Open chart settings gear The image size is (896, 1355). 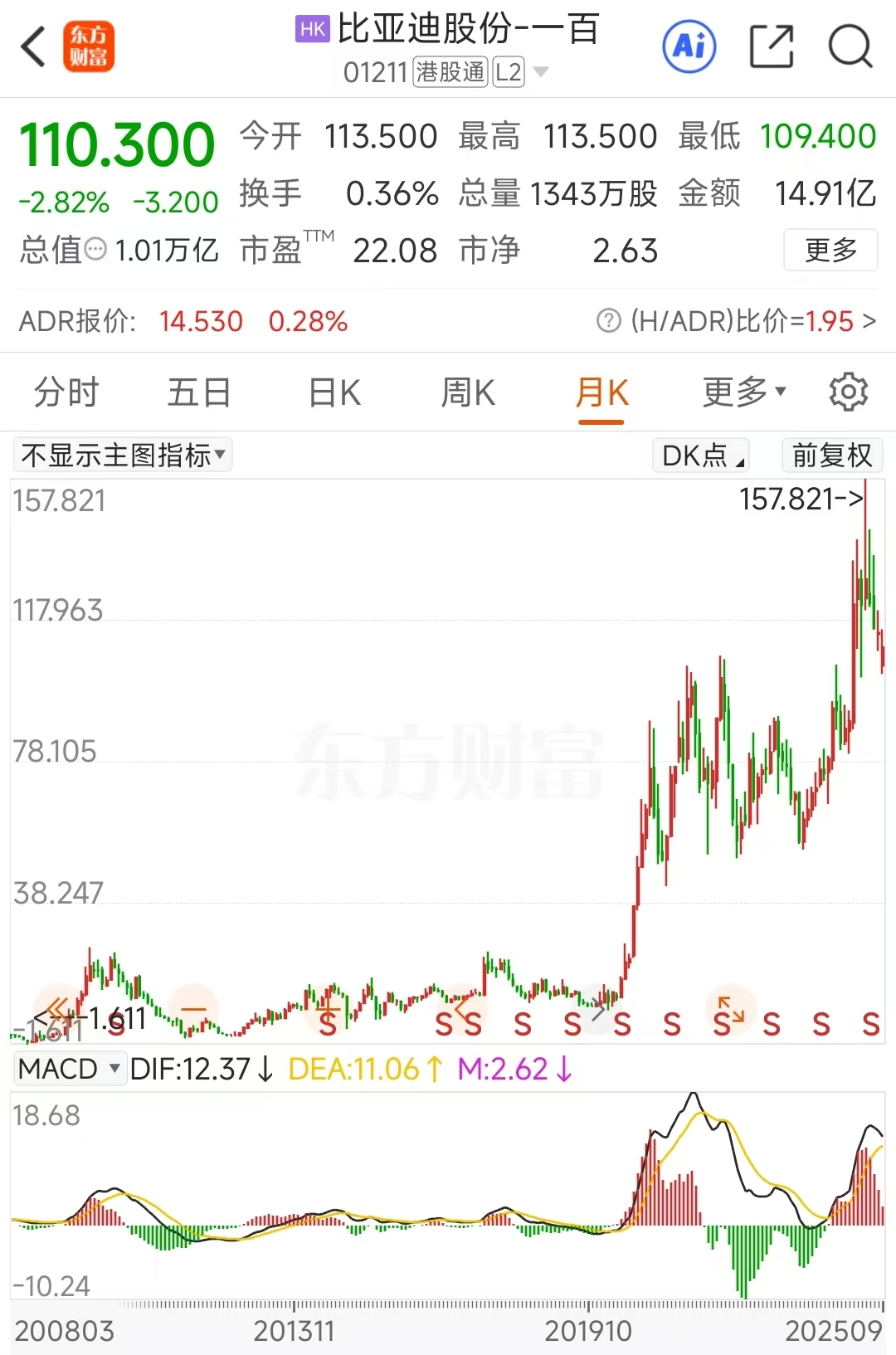(849, 392)
